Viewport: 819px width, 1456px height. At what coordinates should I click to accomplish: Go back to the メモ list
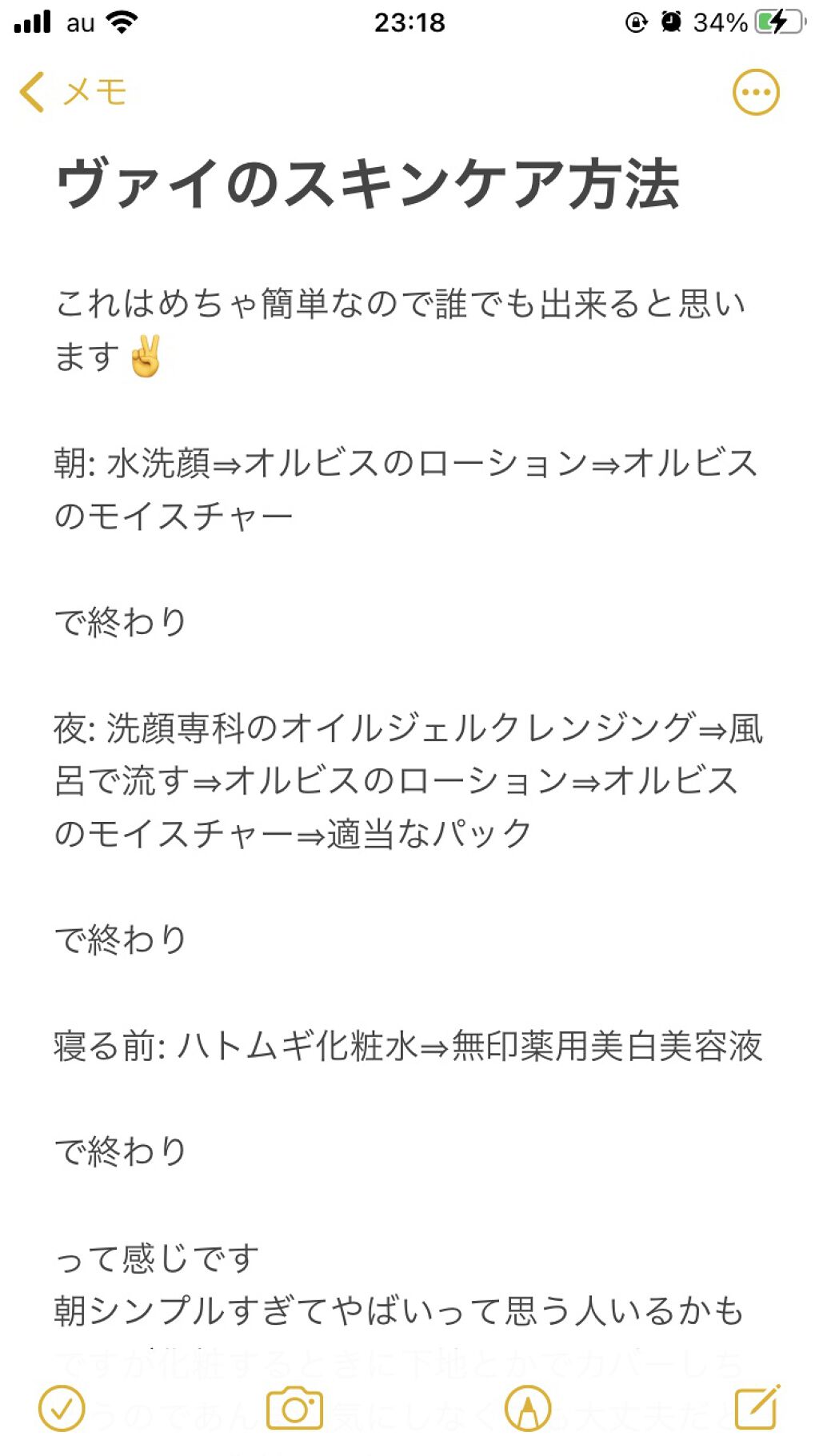coord(72,92)
